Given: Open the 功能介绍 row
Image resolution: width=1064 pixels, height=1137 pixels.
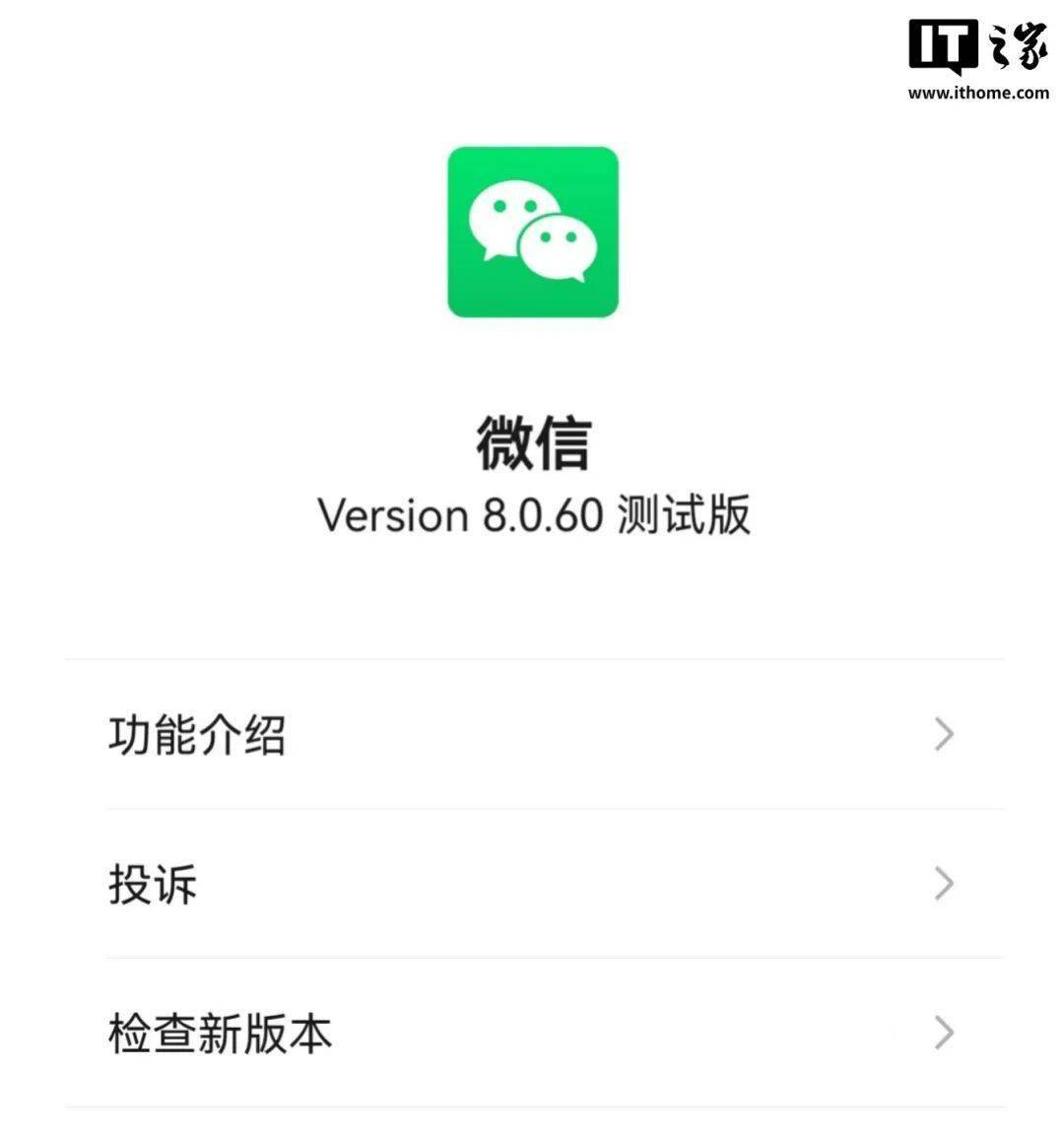Looking at the screenshot, I should click(532, 735).
